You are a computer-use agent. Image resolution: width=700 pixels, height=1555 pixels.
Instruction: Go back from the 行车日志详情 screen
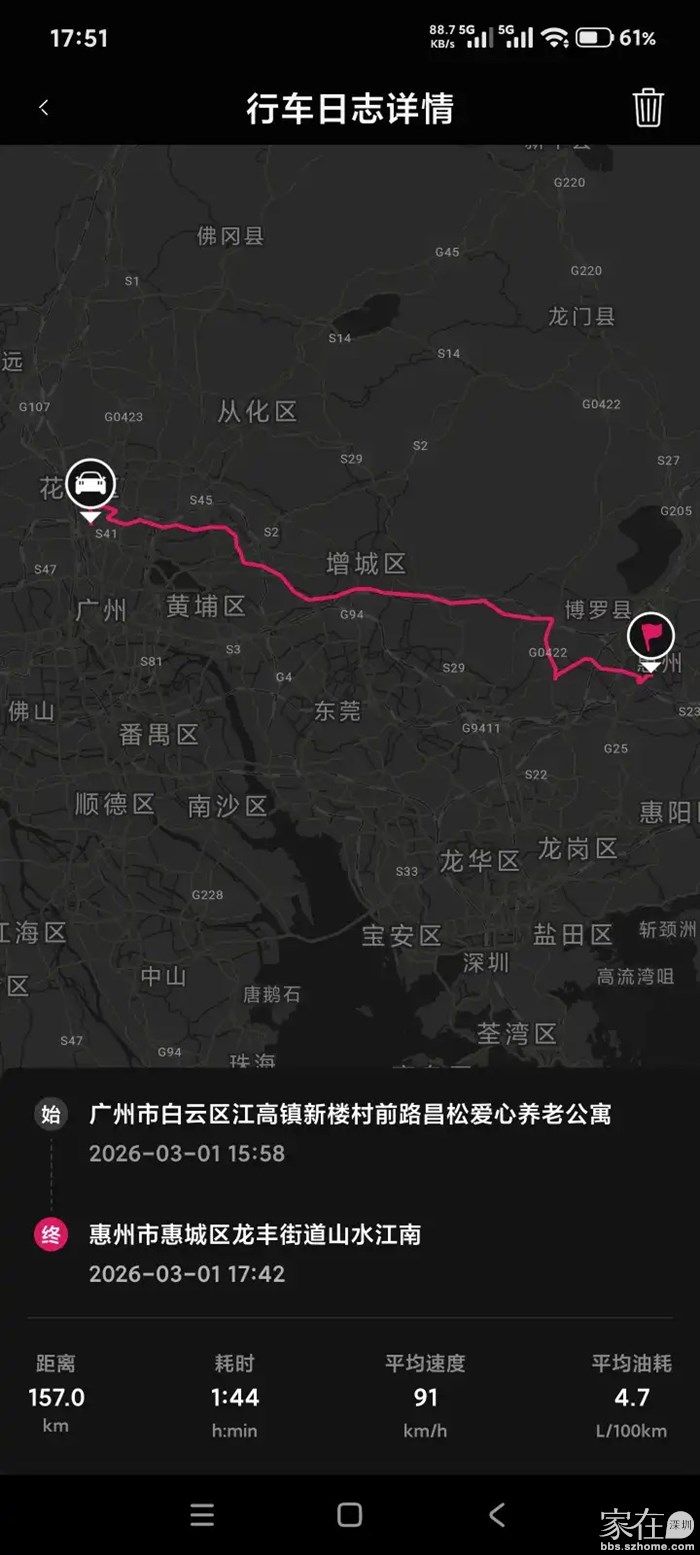coord(44,108)
